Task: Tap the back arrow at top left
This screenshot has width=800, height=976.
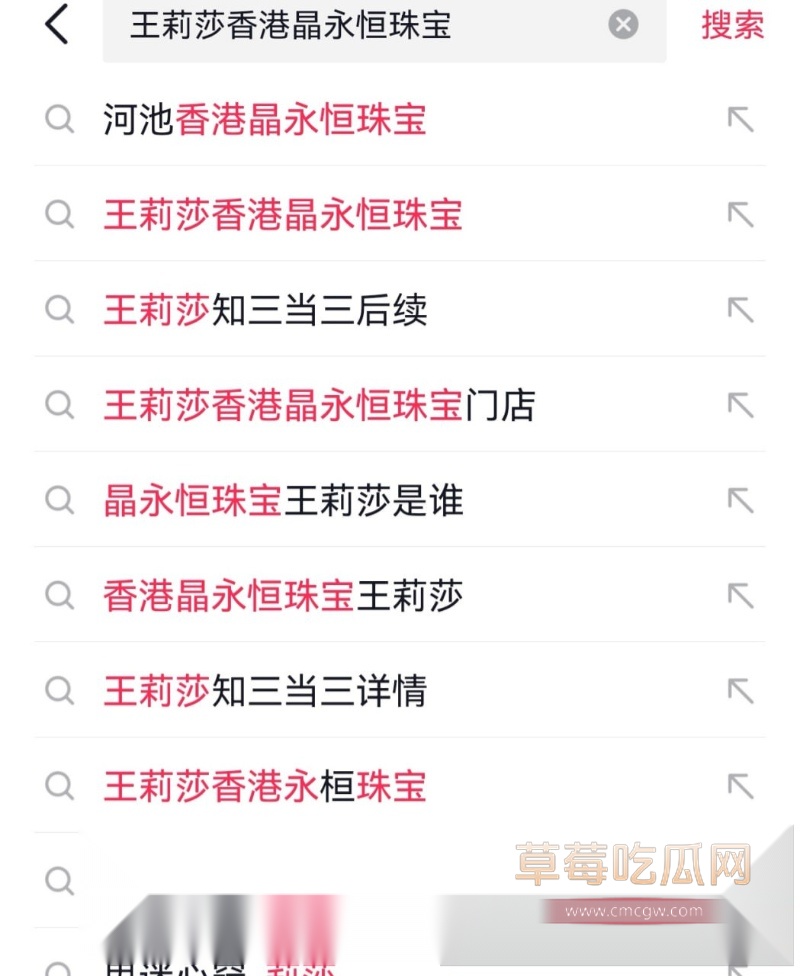Action: point(57,24)
